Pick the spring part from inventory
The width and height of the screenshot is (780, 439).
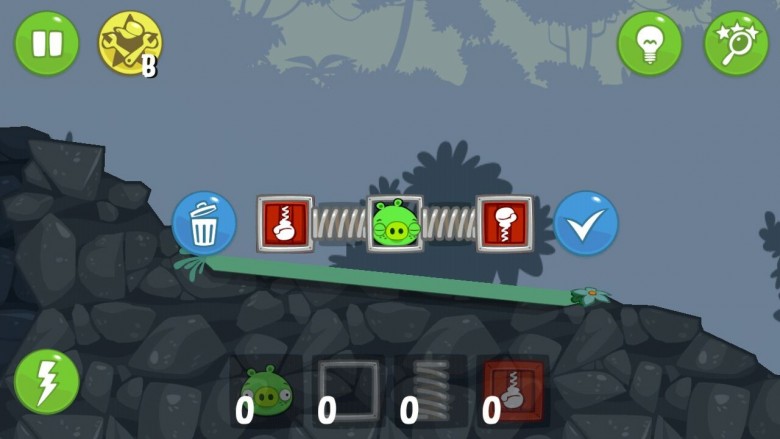click(430, 390)
